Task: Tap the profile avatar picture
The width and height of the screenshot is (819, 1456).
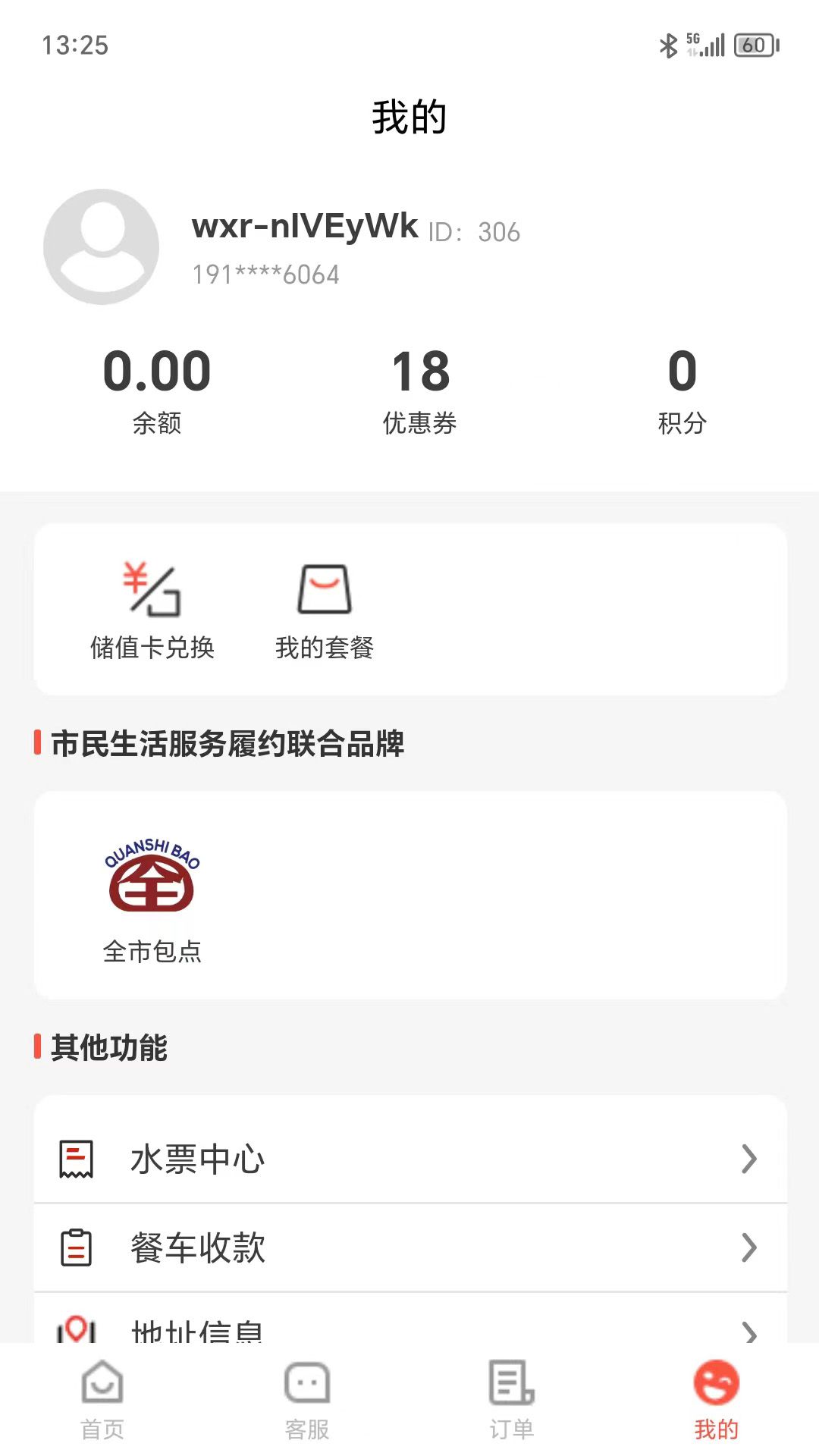Action: 101,246
